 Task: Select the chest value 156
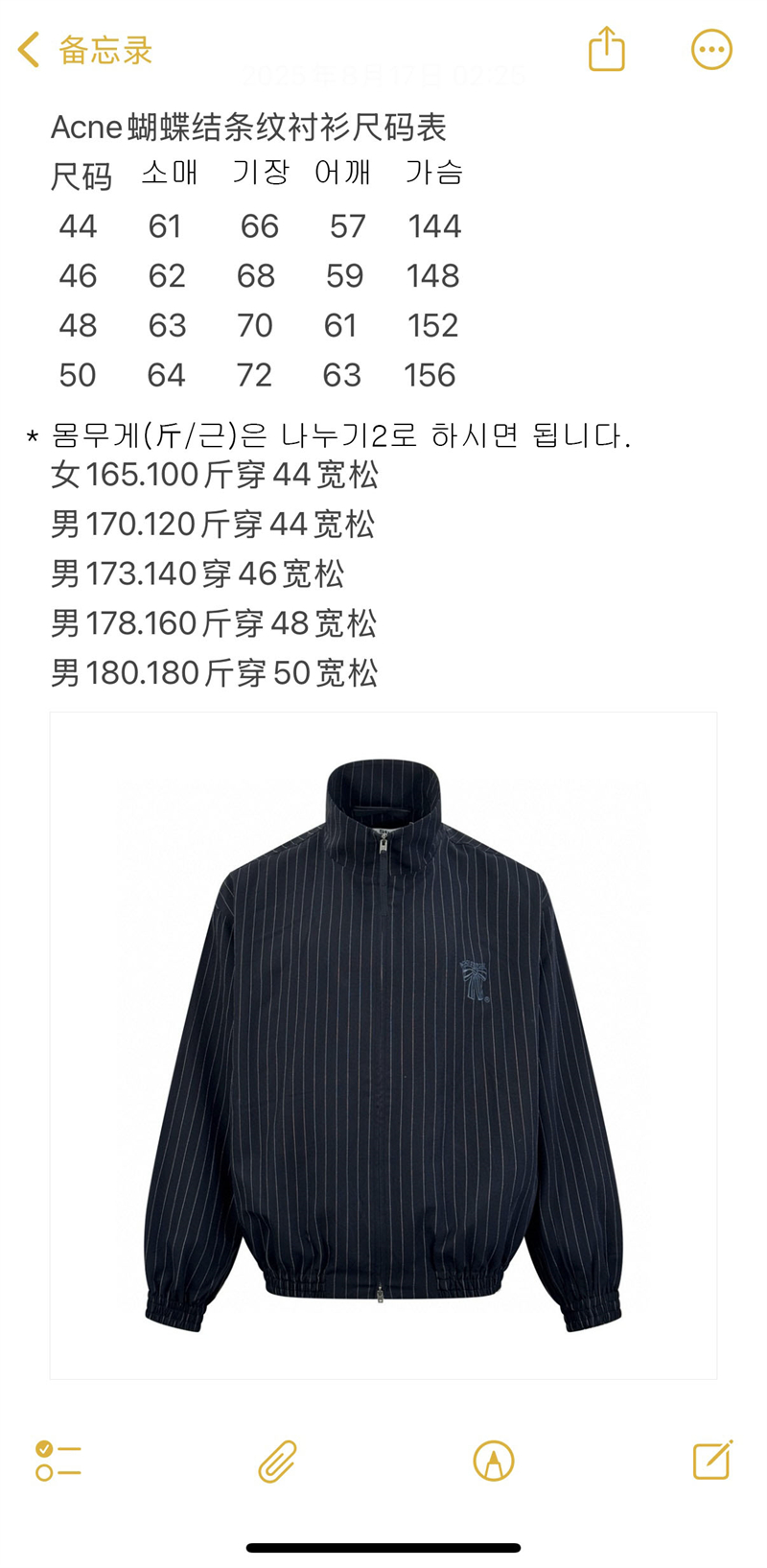(x=432, y=375)
